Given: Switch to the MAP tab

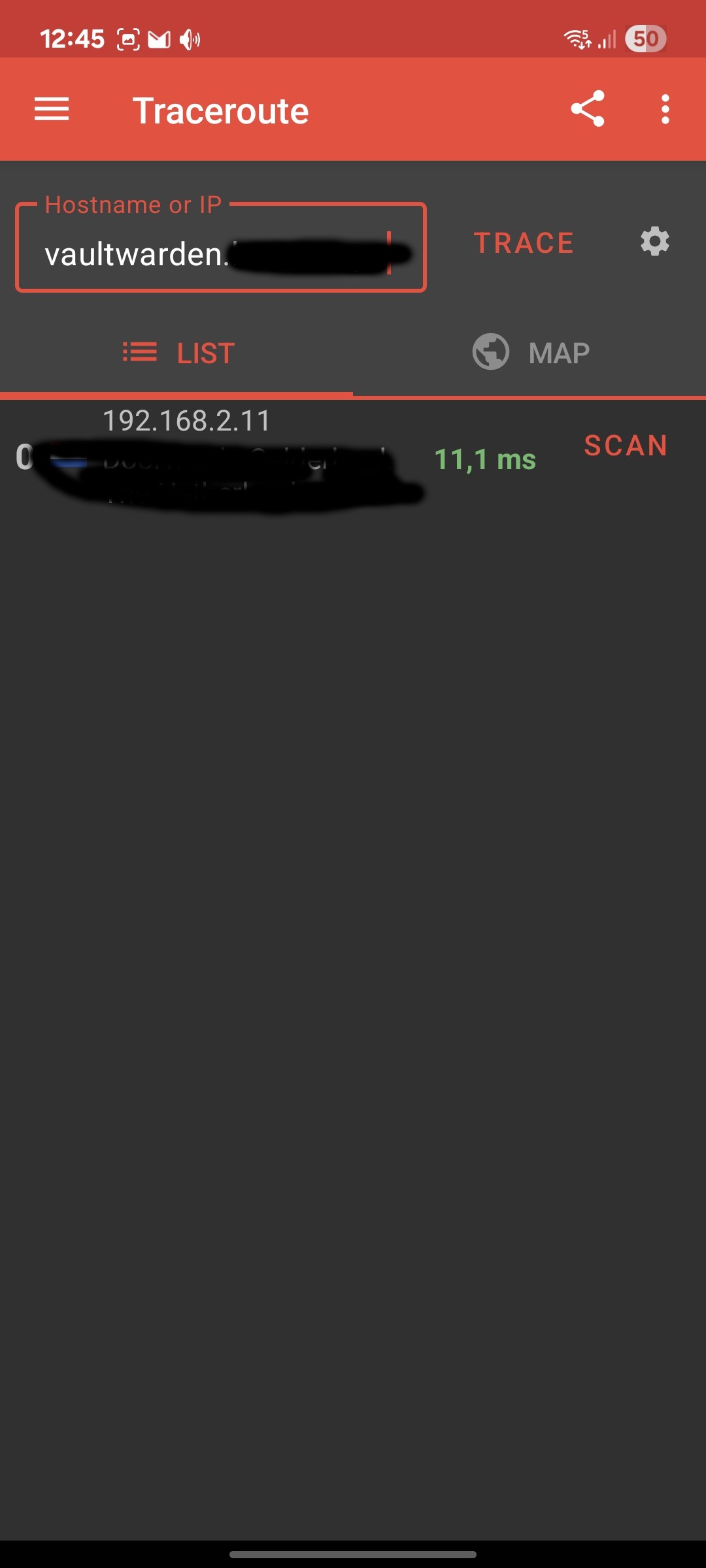Looking at the screenshot, I should point(529,353).
